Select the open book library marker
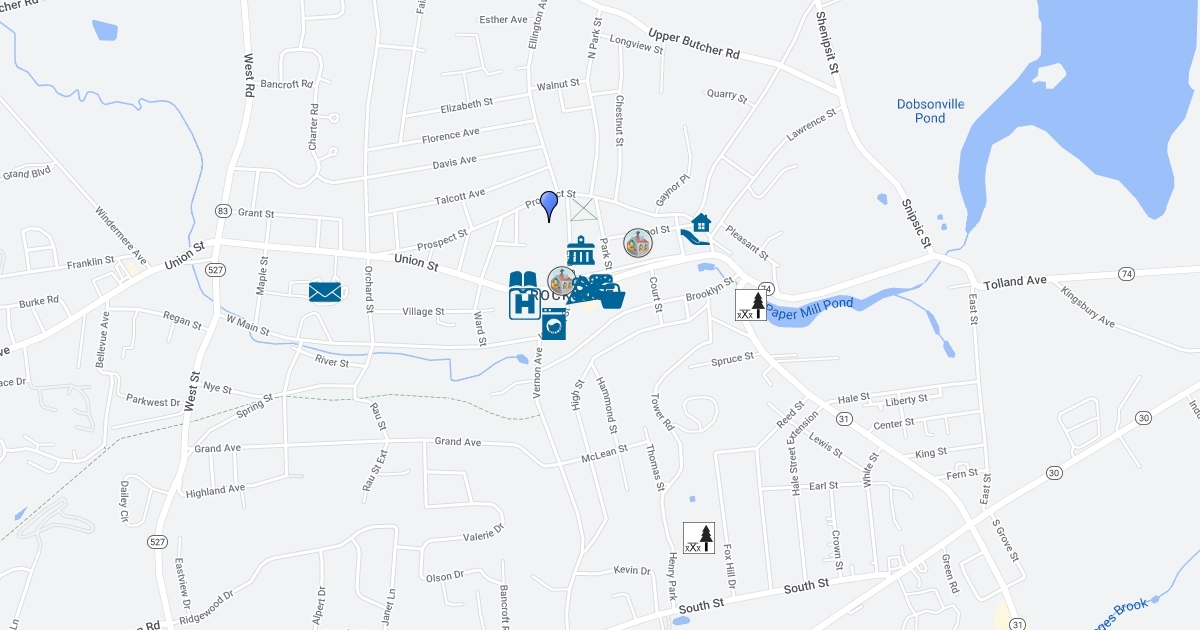Viewport: 1200px width, 630px height. (x=523, y=284)
